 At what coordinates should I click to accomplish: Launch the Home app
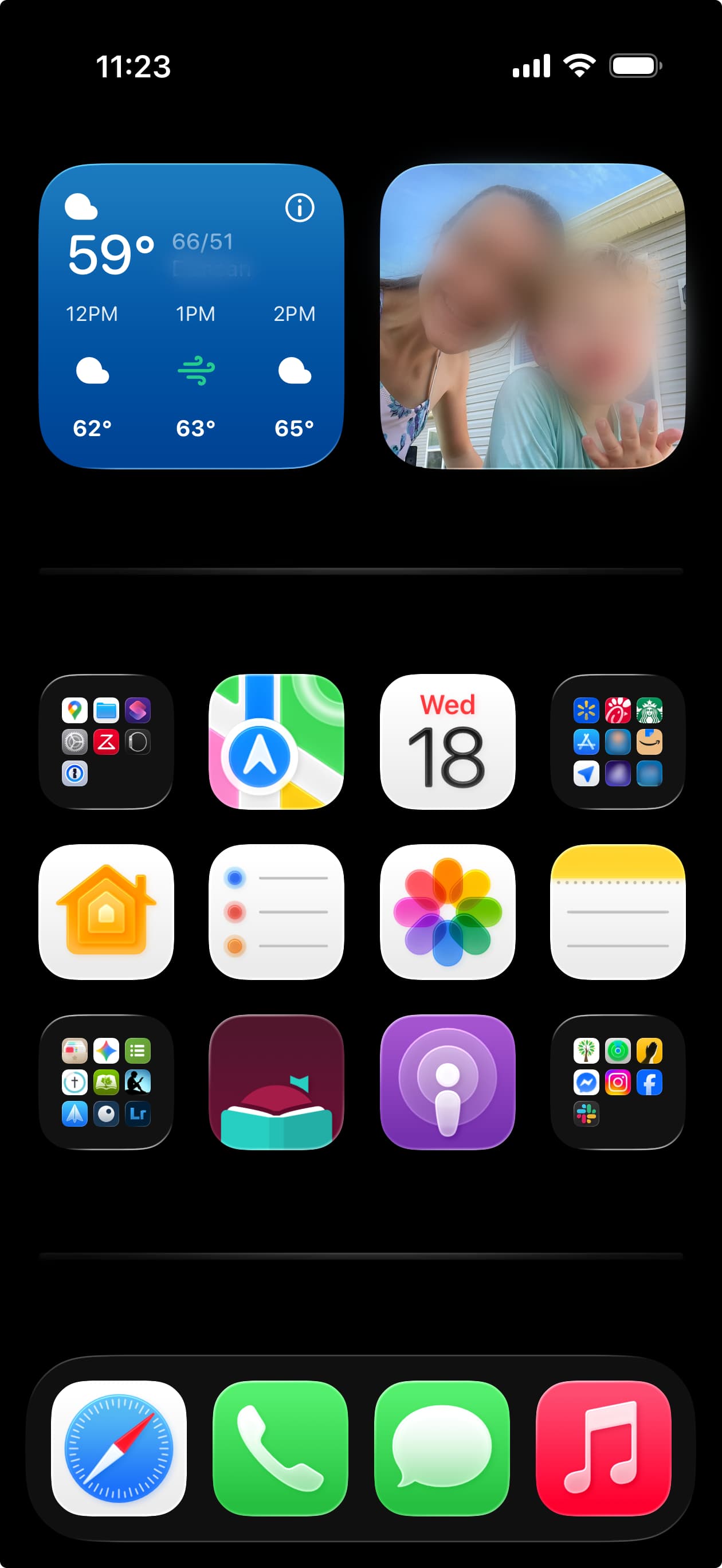pyautogui.click(x=106, y=912)
